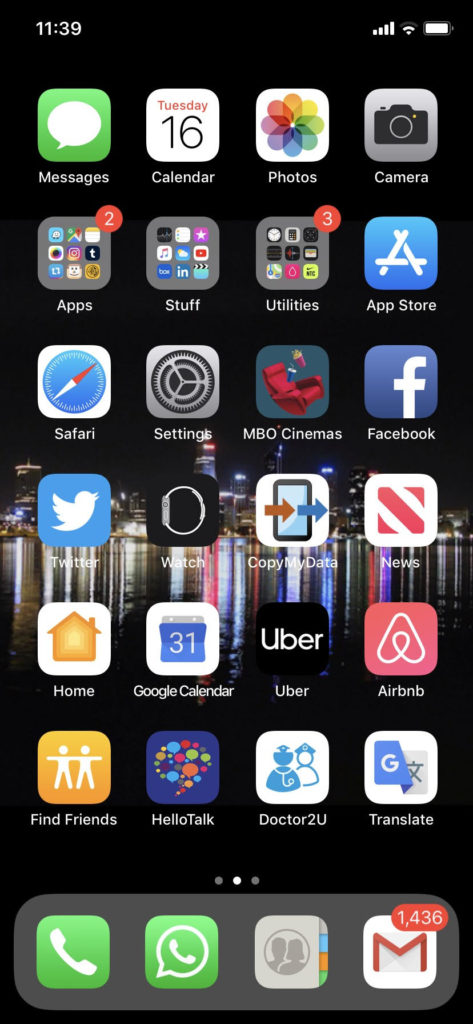Open the App Store
Screen dimensions: 473x1024
pos(401,253)
